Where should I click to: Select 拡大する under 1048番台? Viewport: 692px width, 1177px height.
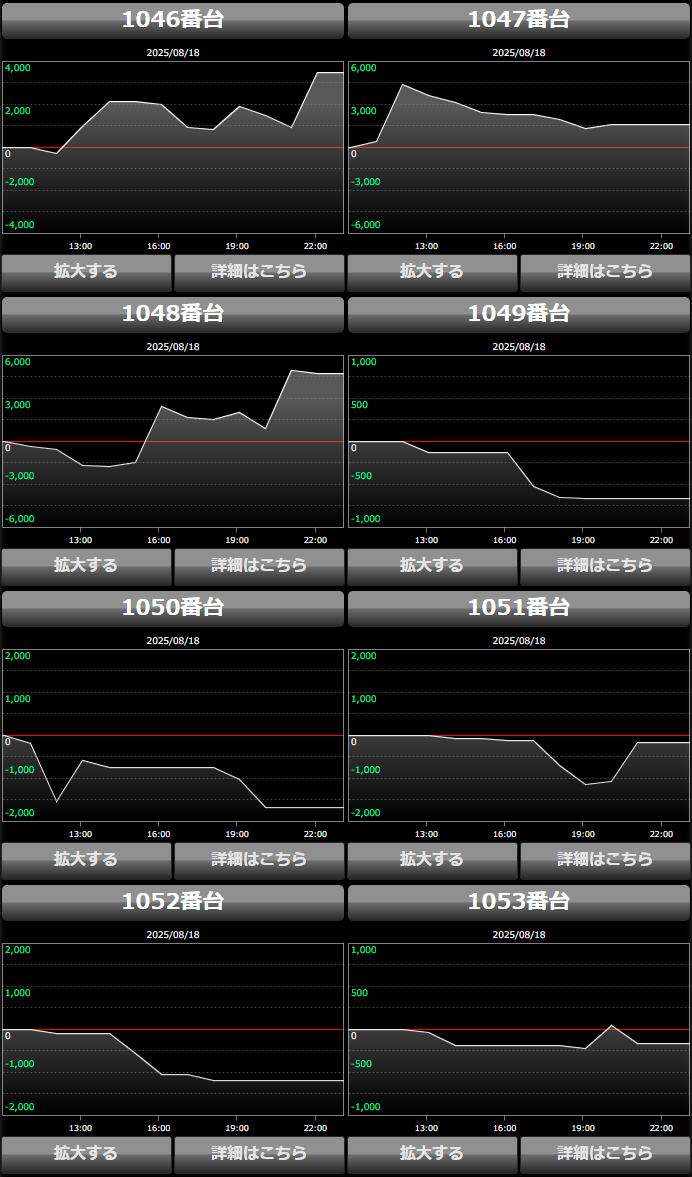click(86, 565)
